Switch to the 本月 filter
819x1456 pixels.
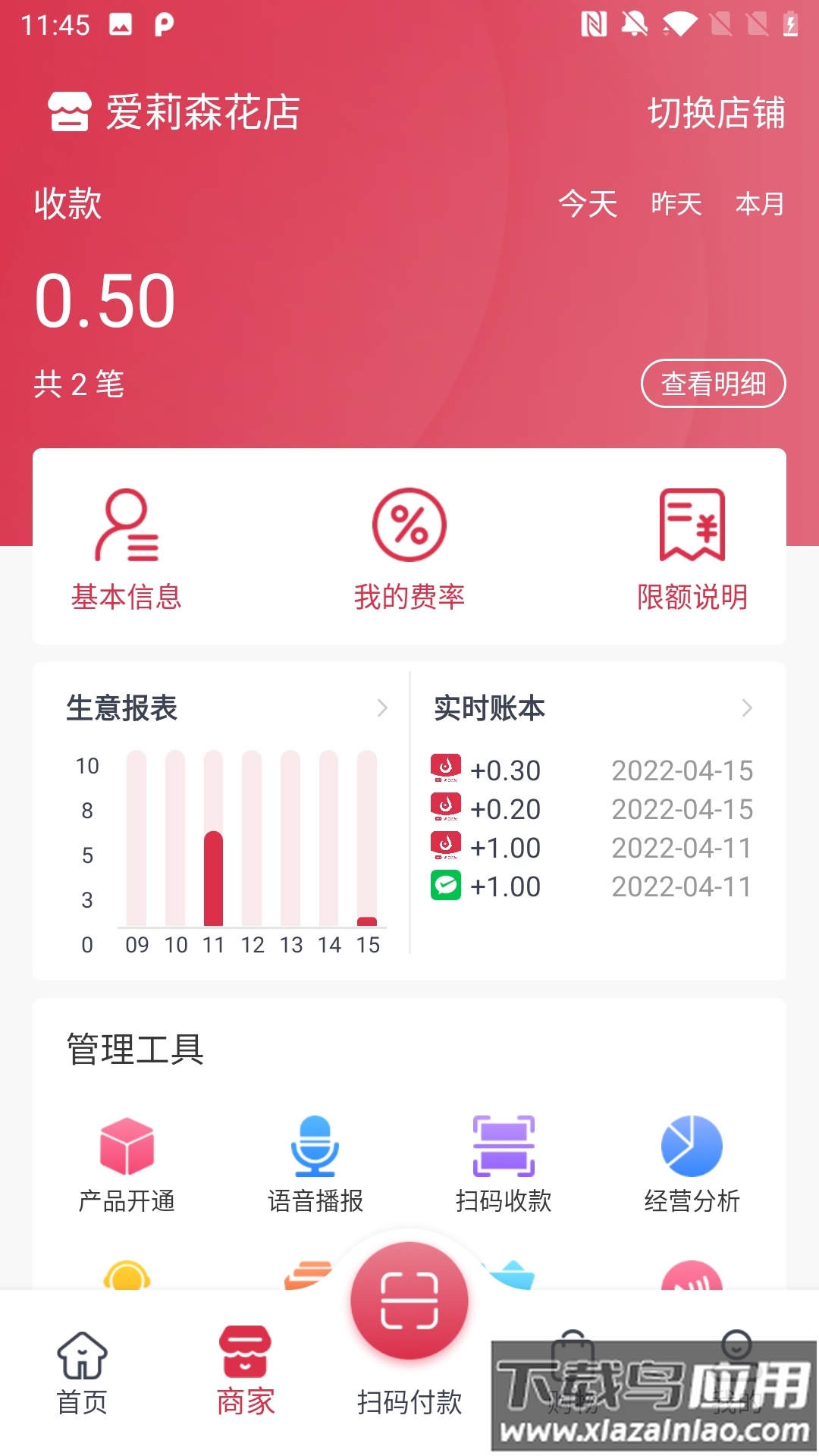(x=761, y=205)
